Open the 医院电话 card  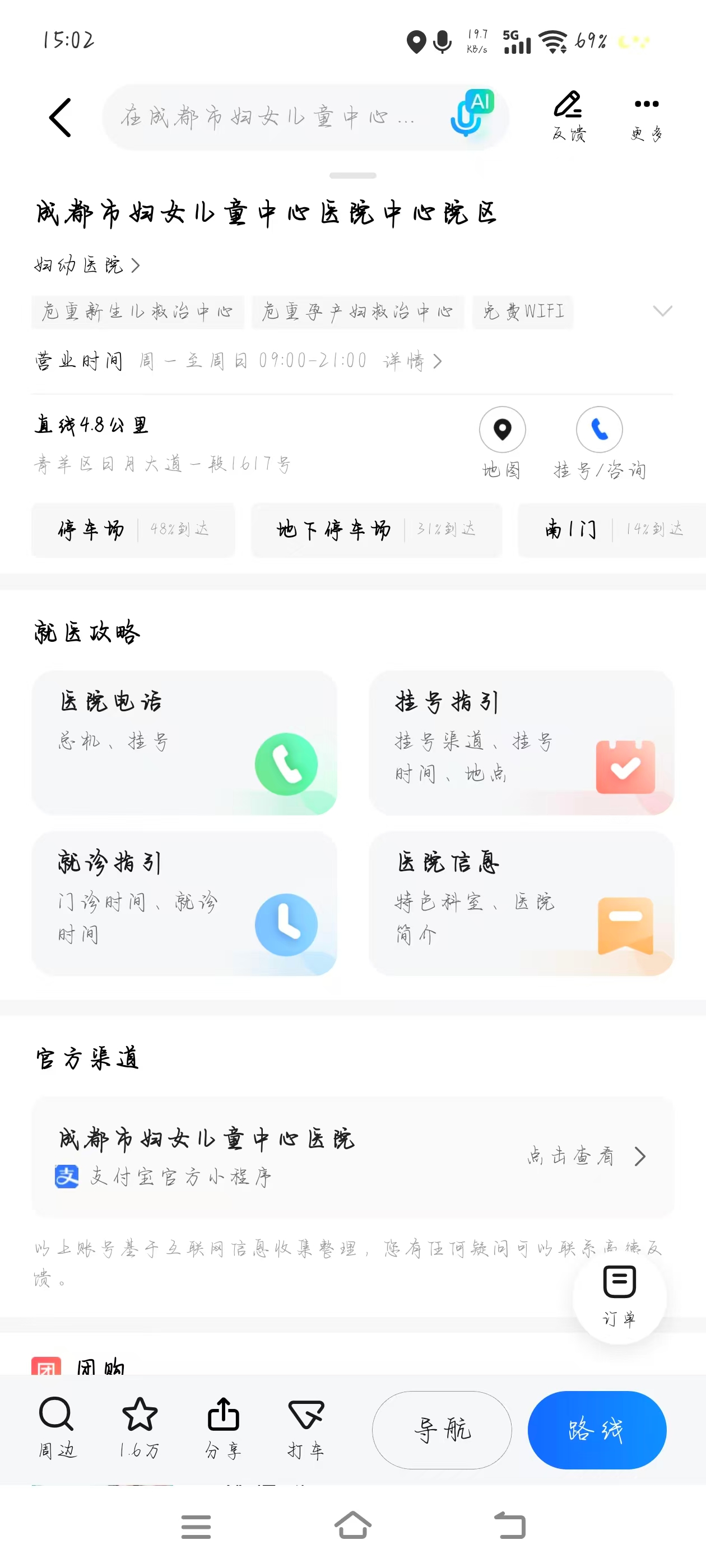pyautogui.click(x=184, y=743)
